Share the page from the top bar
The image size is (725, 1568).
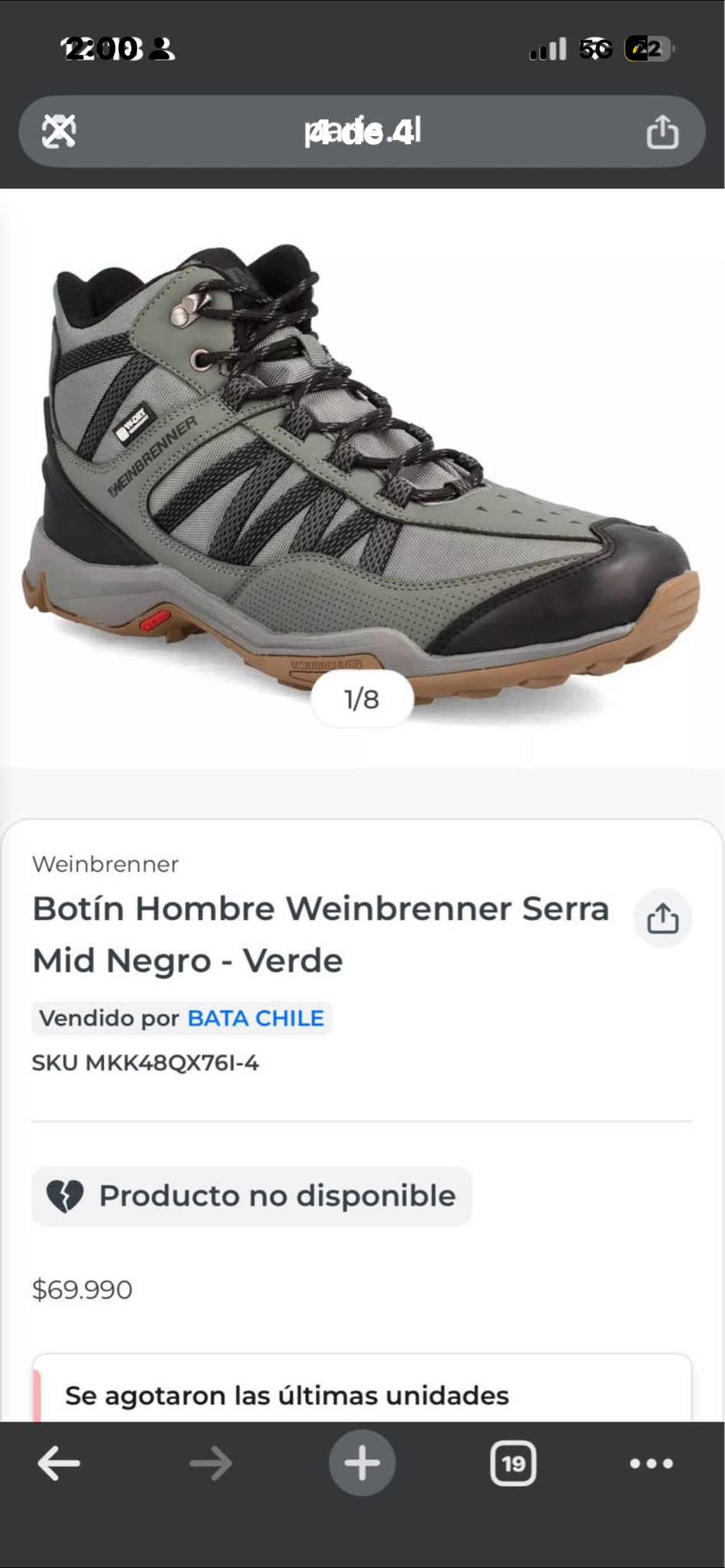pos(662,131)
